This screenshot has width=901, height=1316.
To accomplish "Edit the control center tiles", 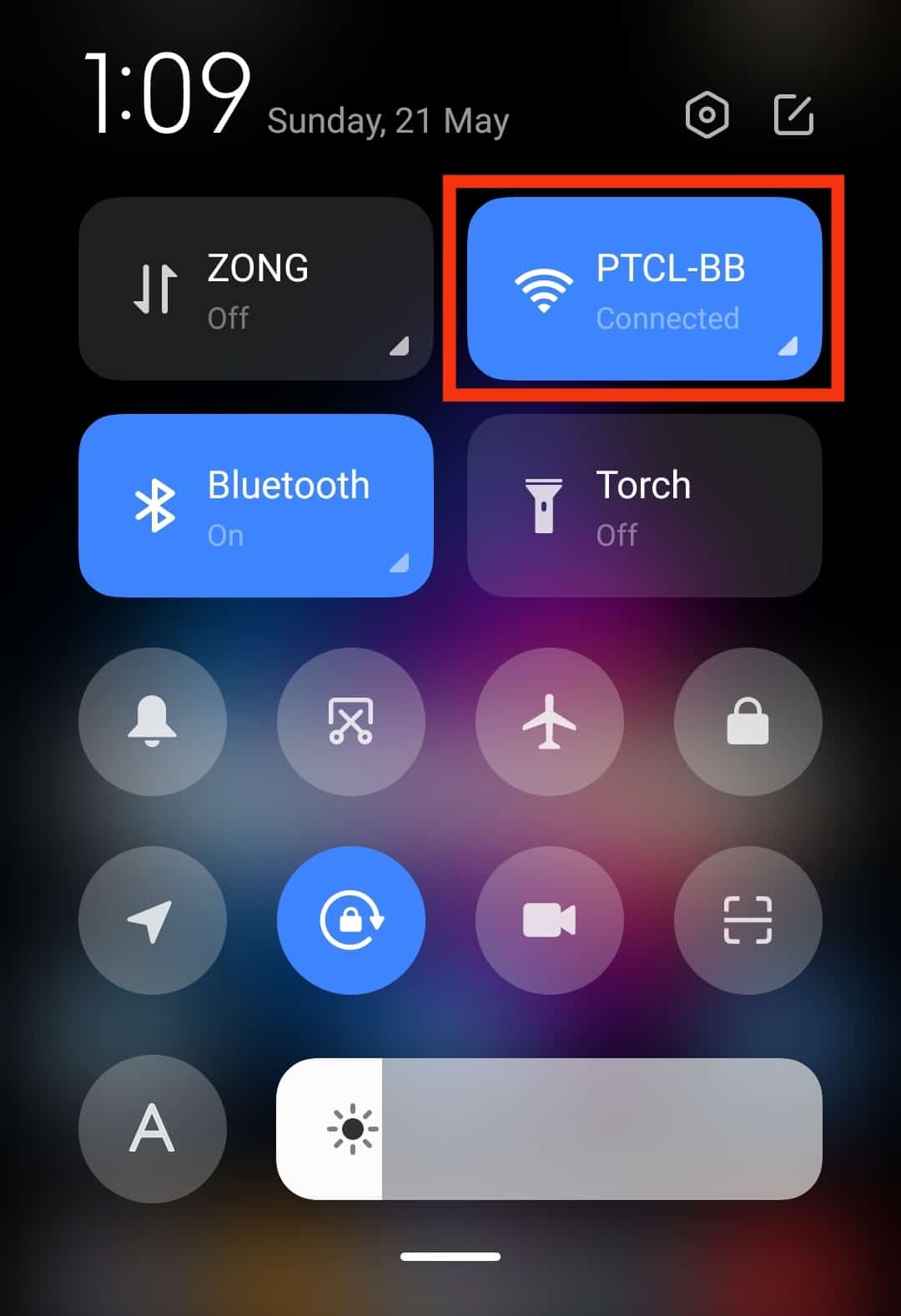I will pos(793,114).
